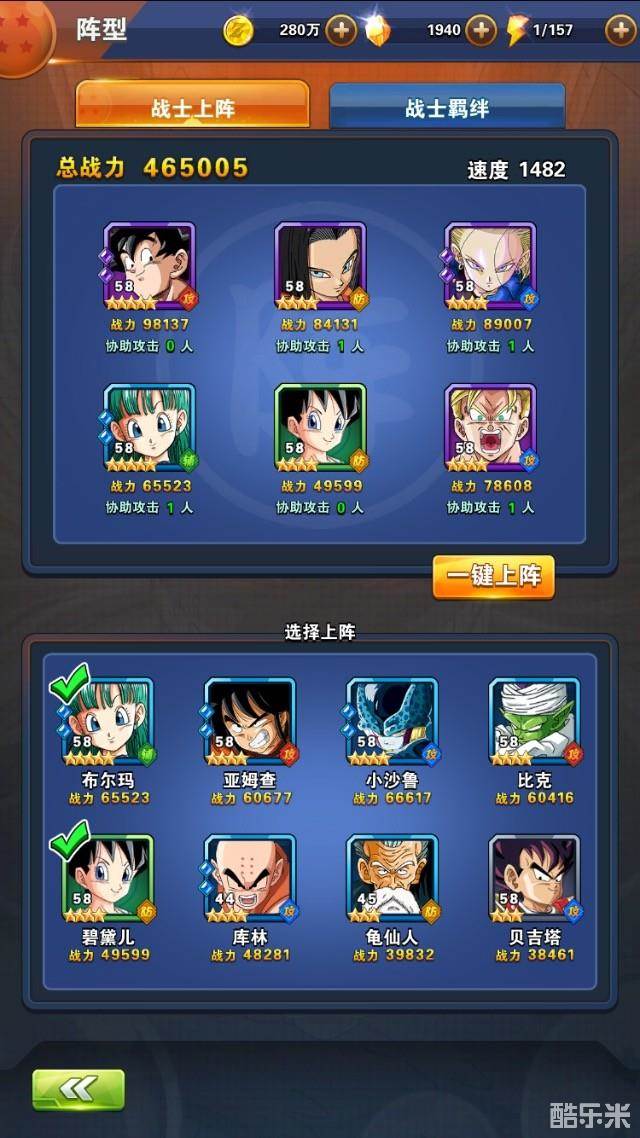Select formation warrior with 战力 89007
The image size is (640, 1138).
coord(490,266)
